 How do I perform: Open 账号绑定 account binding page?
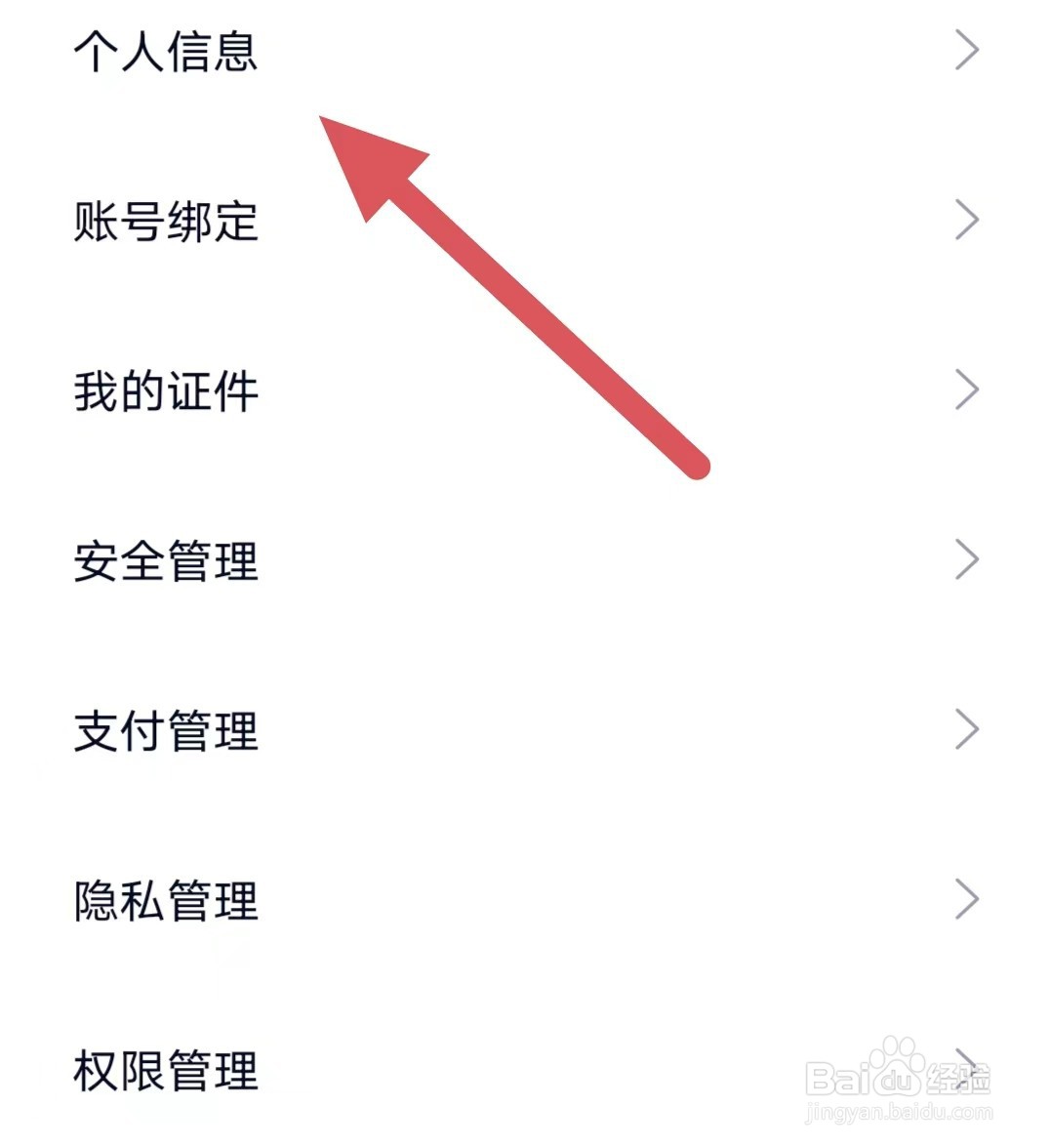pyautogui.click(x=166, y=223)
